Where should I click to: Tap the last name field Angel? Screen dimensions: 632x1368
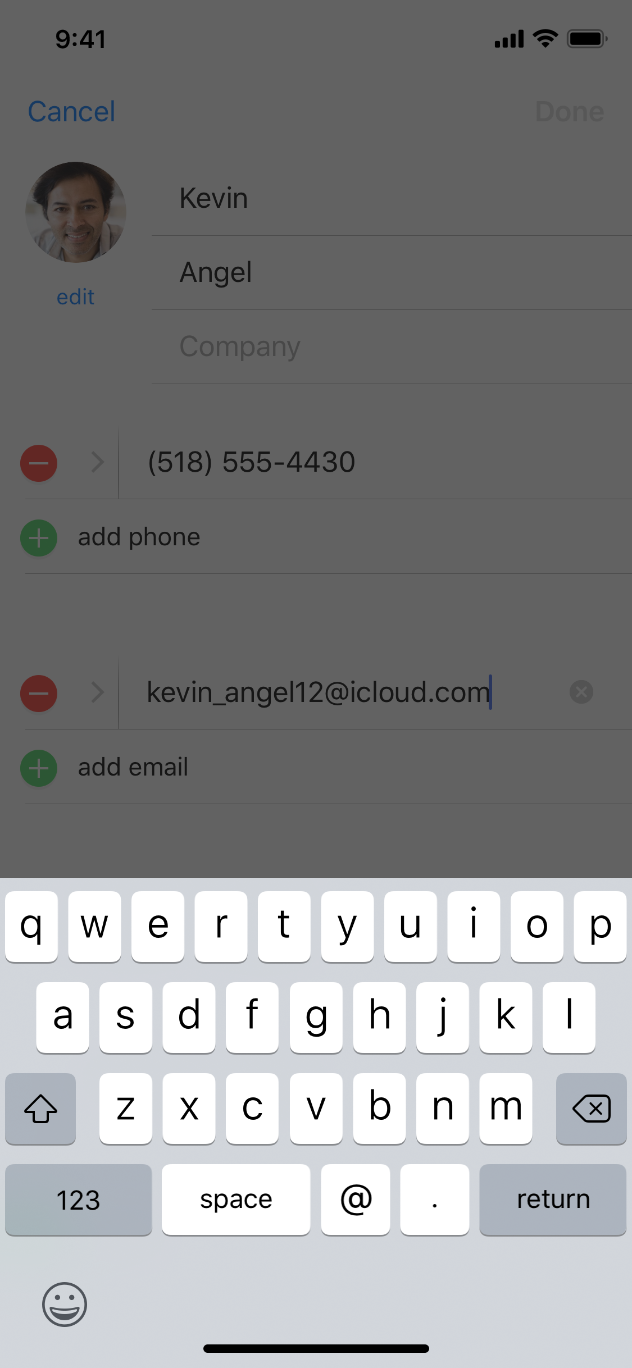391,272
